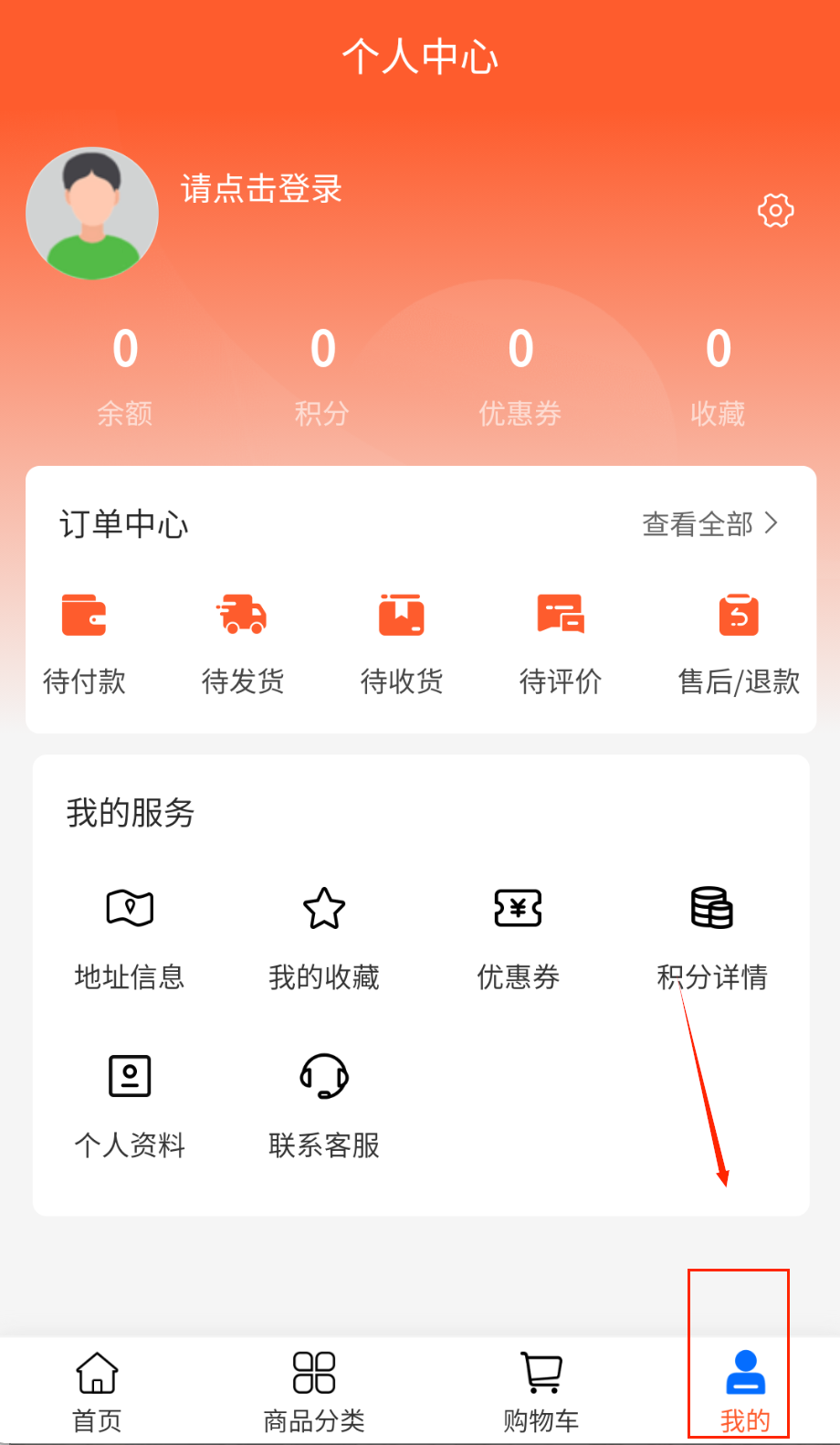Open 待付款 pending payment orders
This screenshot has width=840, height=1445.
click(x=84, y=641)
